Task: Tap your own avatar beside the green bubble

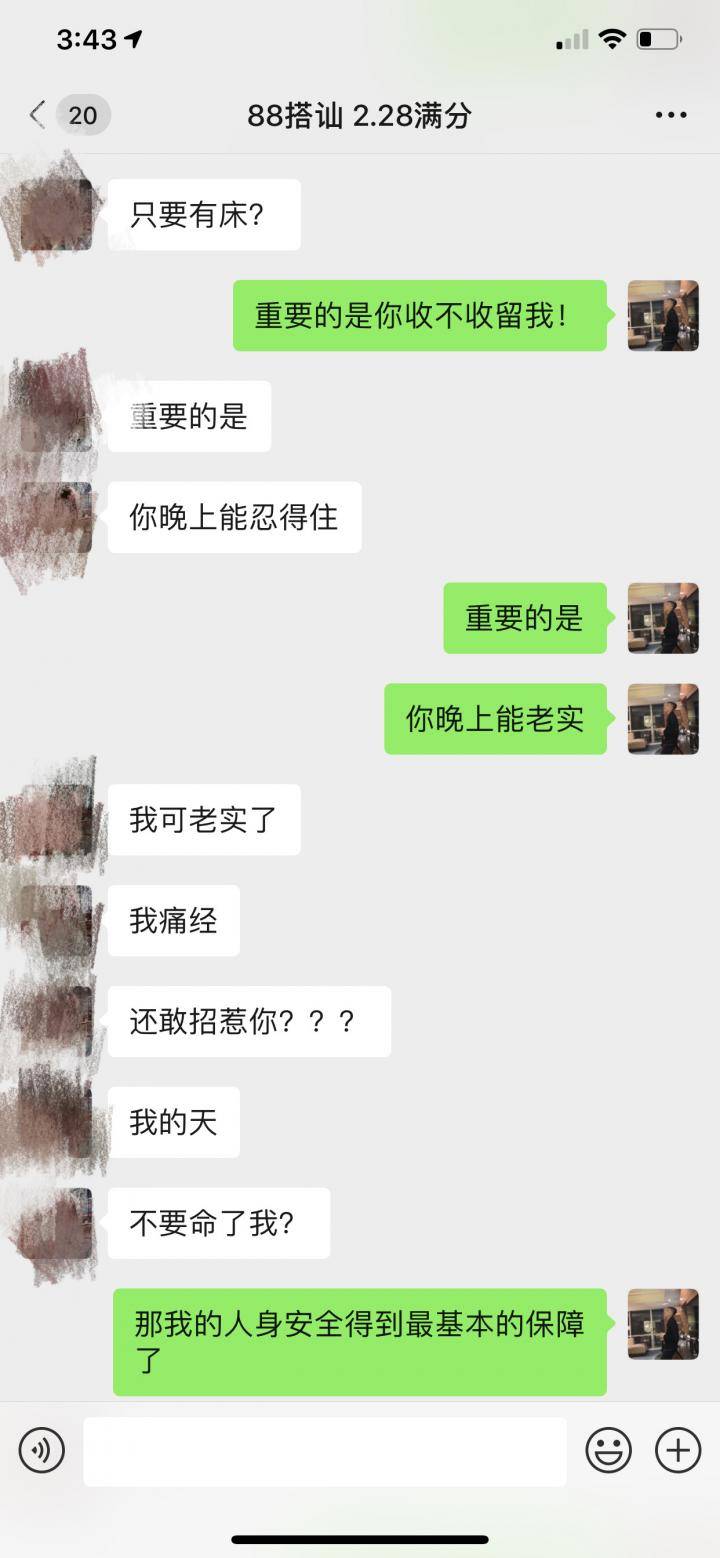Action: (663, 315)
